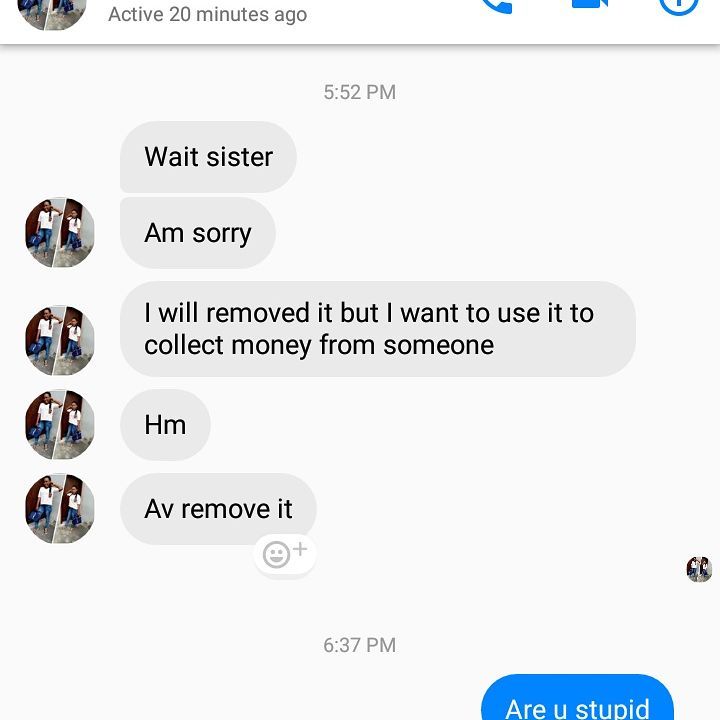
Task: Open the contact's profile picture in the header
Action: tap(52, 10)
